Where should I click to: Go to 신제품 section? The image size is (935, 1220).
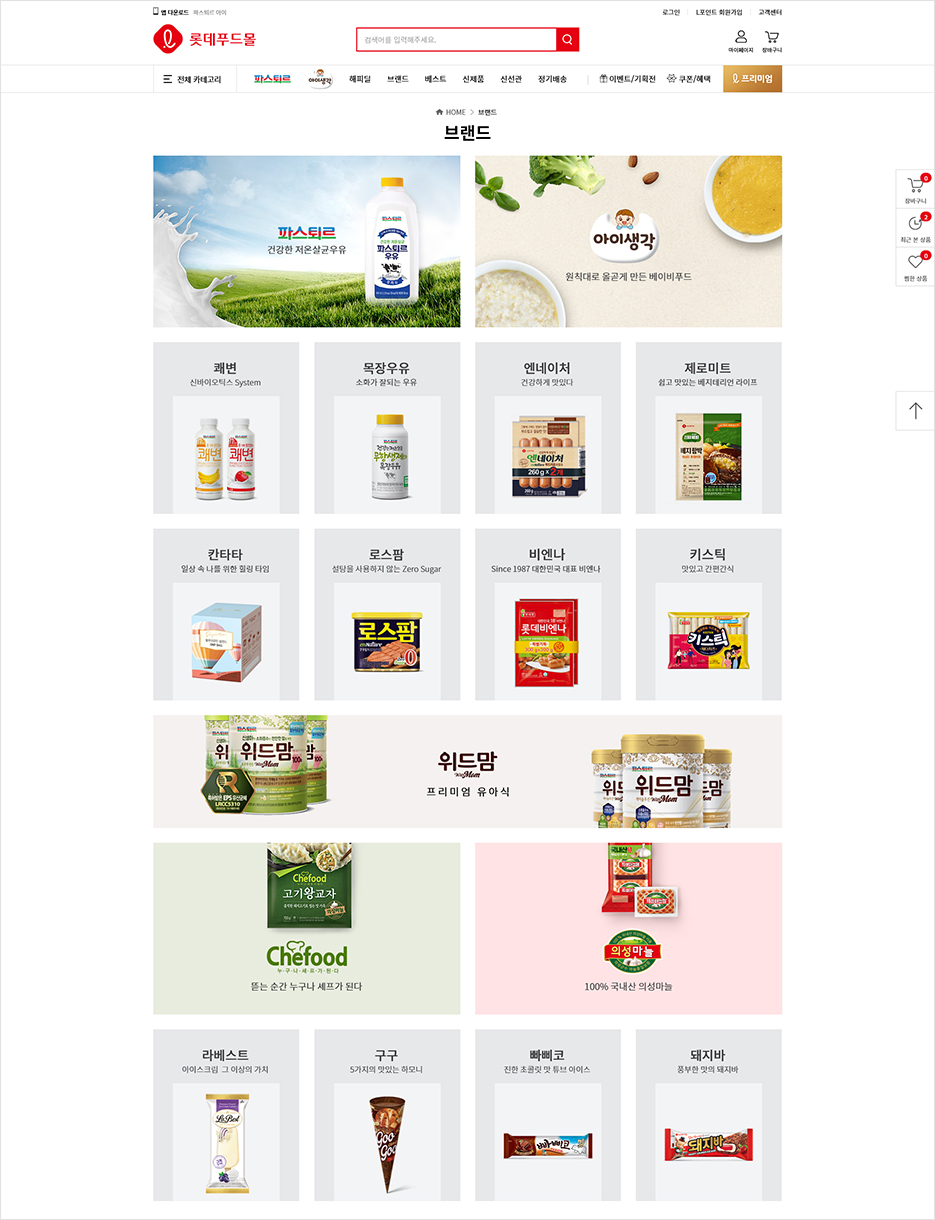click(473, 79)
